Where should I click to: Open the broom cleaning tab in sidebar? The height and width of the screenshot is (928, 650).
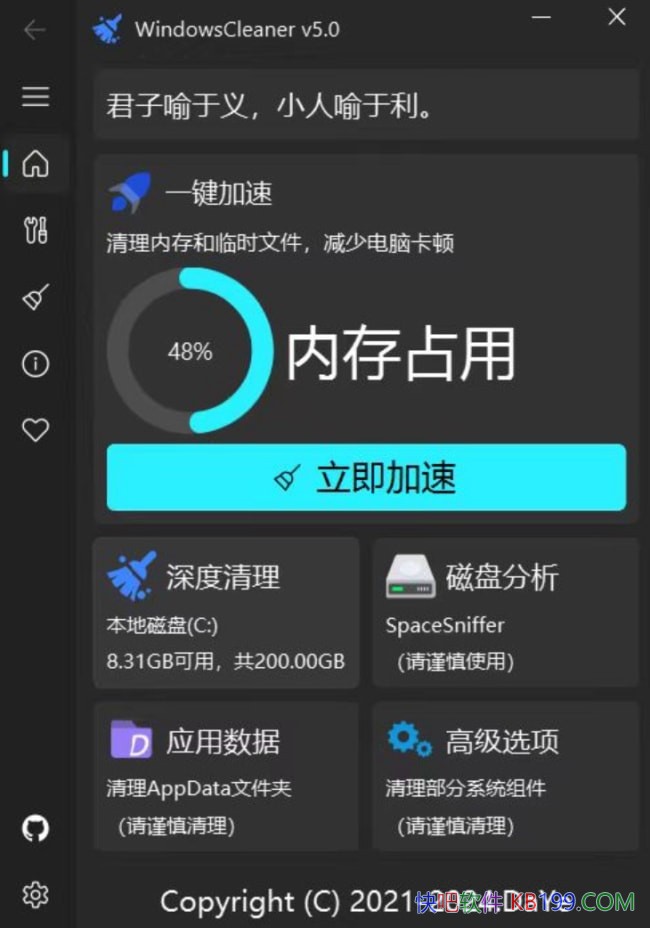(36, 297)
